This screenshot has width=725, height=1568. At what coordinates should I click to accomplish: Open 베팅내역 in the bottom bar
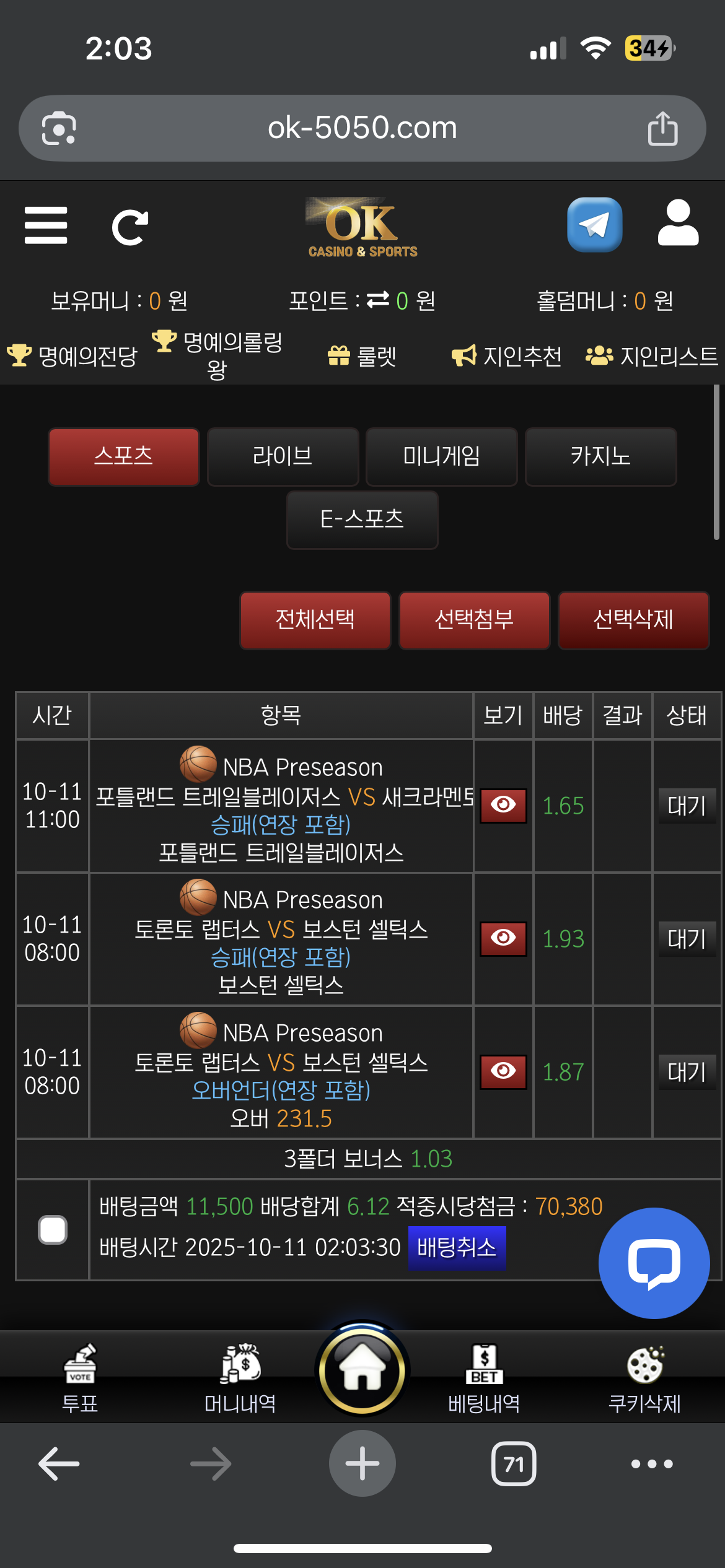point(484,1379)
